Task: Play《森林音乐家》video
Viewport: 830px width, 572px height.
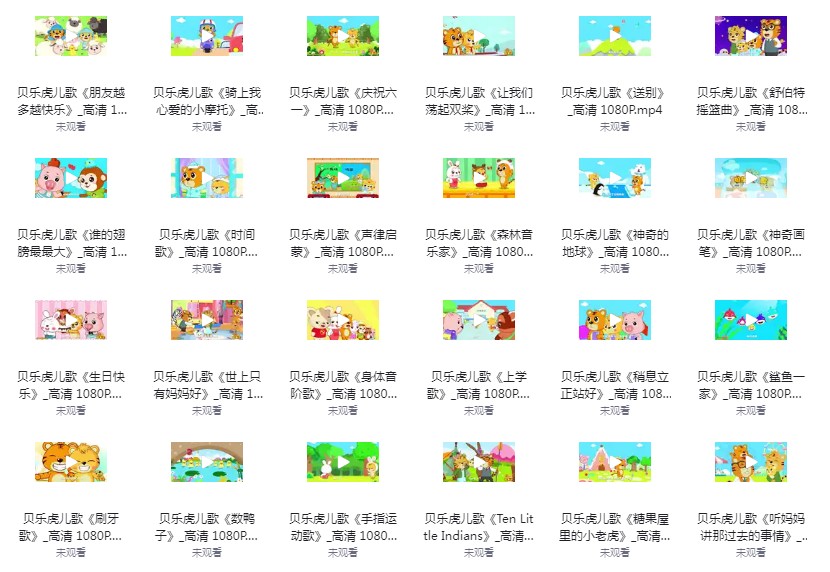Action: (x=479, y=178)
